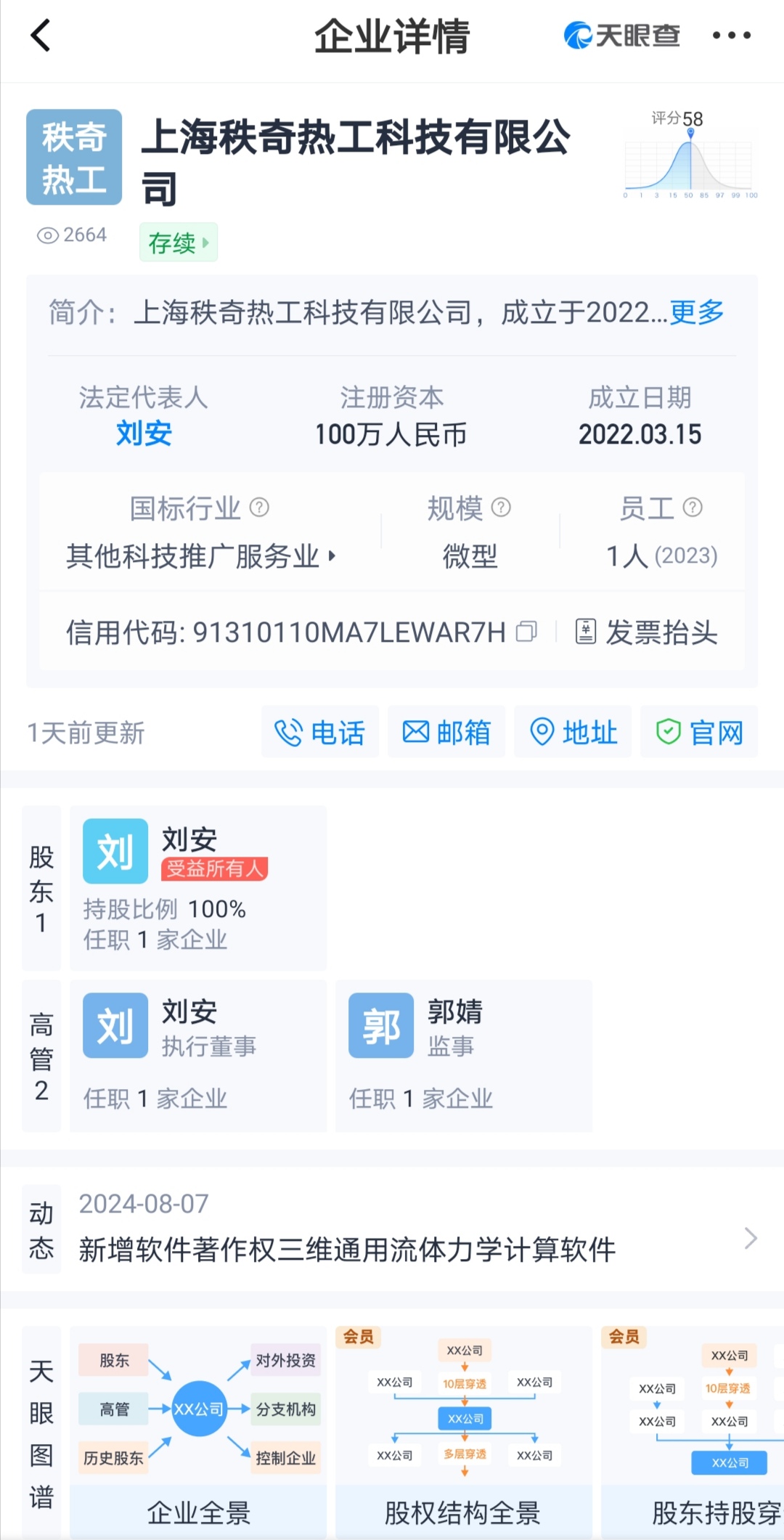Image resolution: width=784 pixels, height=1540 pixels.
Task: Tap the 电话 phone button
Action: [x=320, y=732]
